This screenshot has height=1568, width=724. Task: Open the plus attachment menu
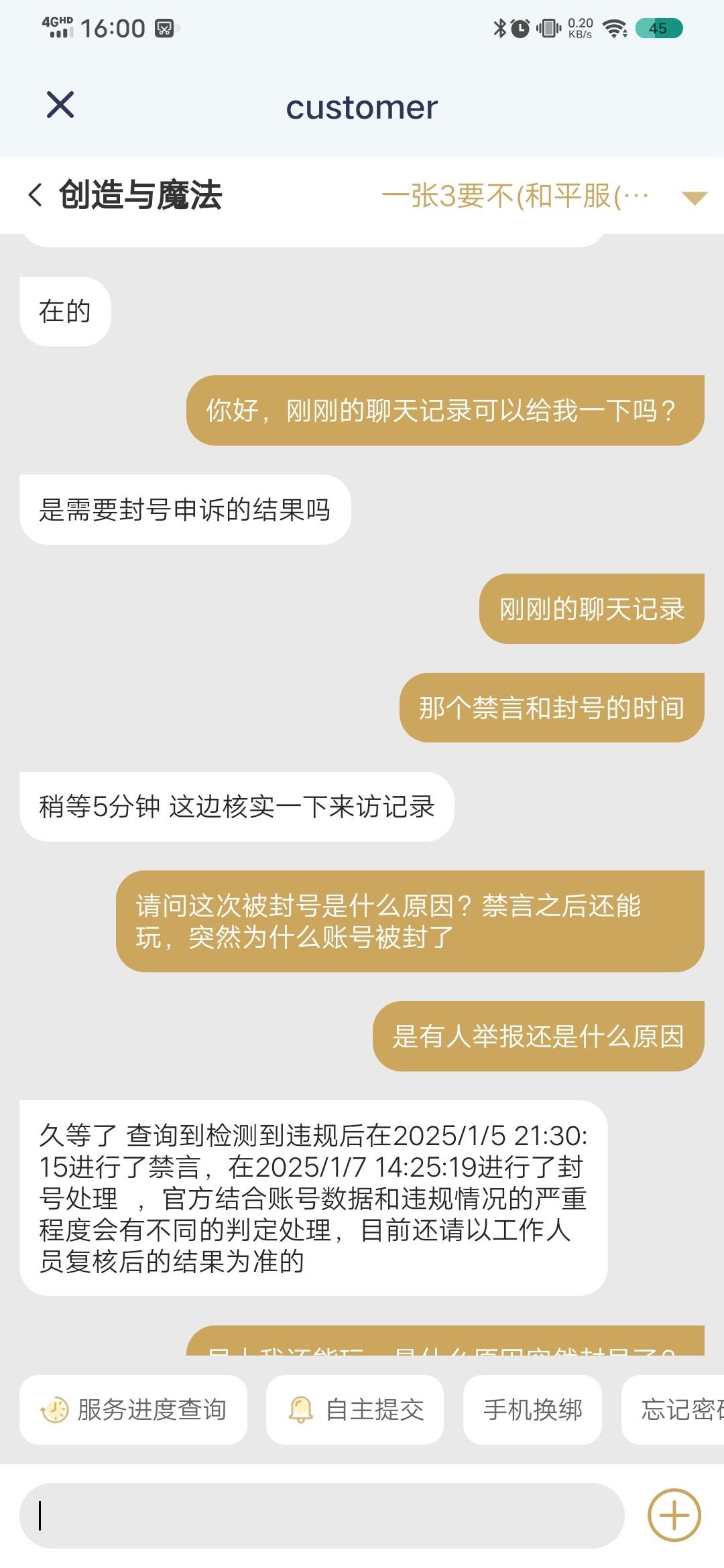coord(674,1515)
